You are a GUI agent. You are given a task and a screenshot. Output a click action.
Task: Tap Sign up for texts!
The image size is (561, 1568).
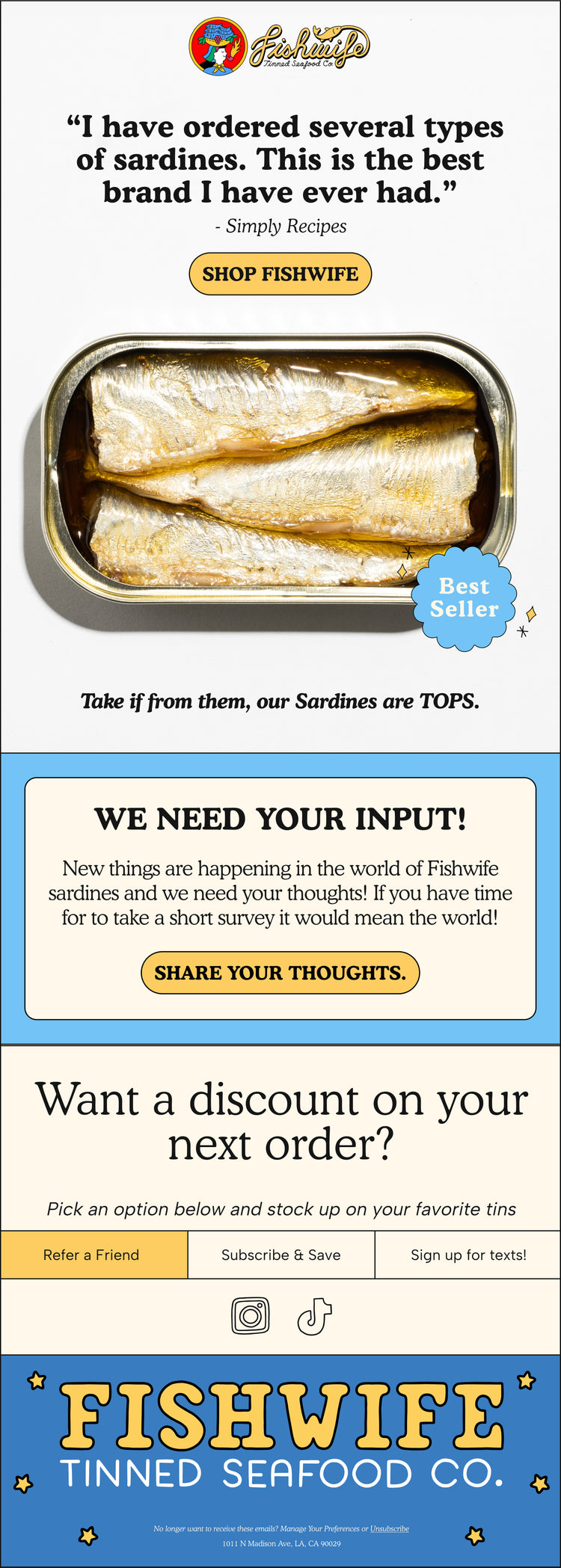(x=468, y=1255)
